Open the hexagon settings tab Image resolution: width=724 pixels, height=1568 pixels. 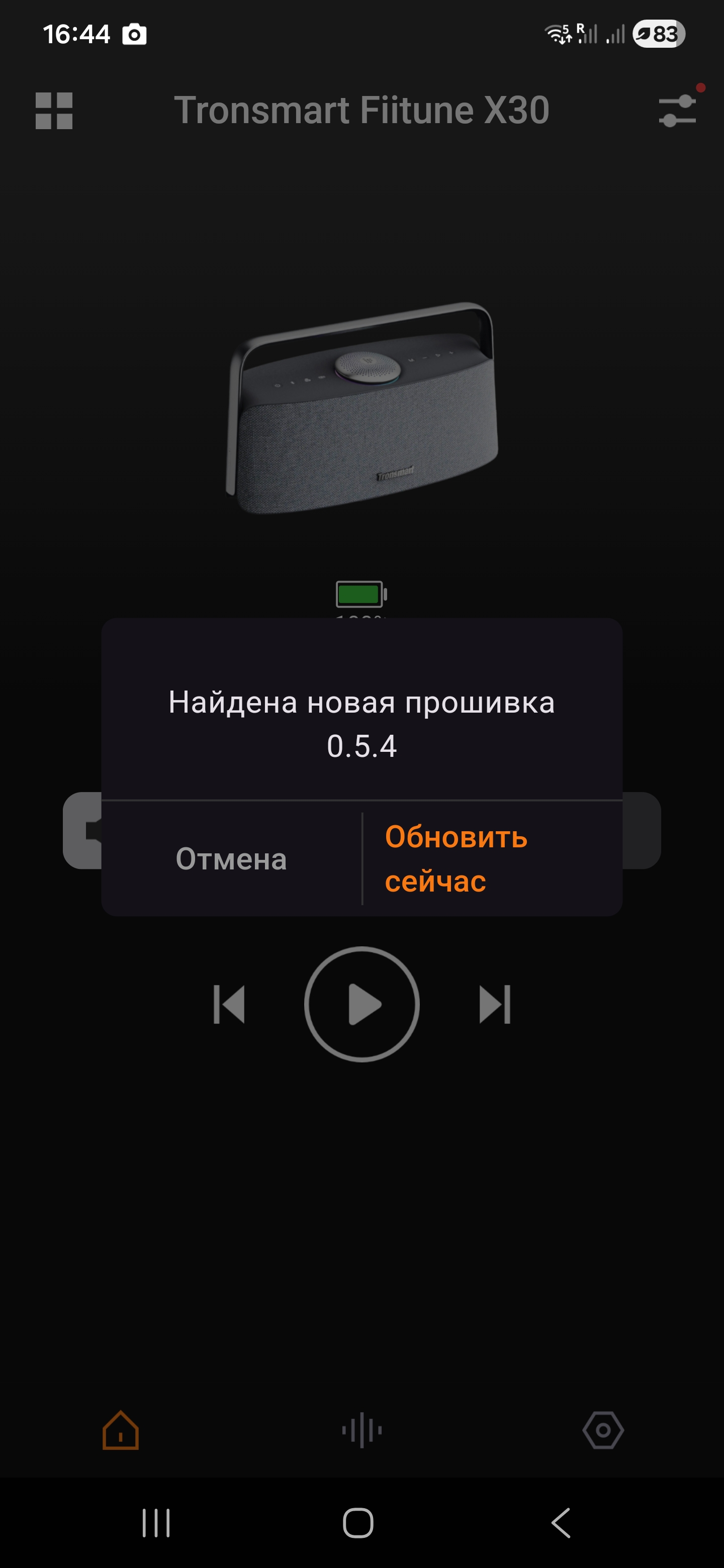coord(603,1430)
